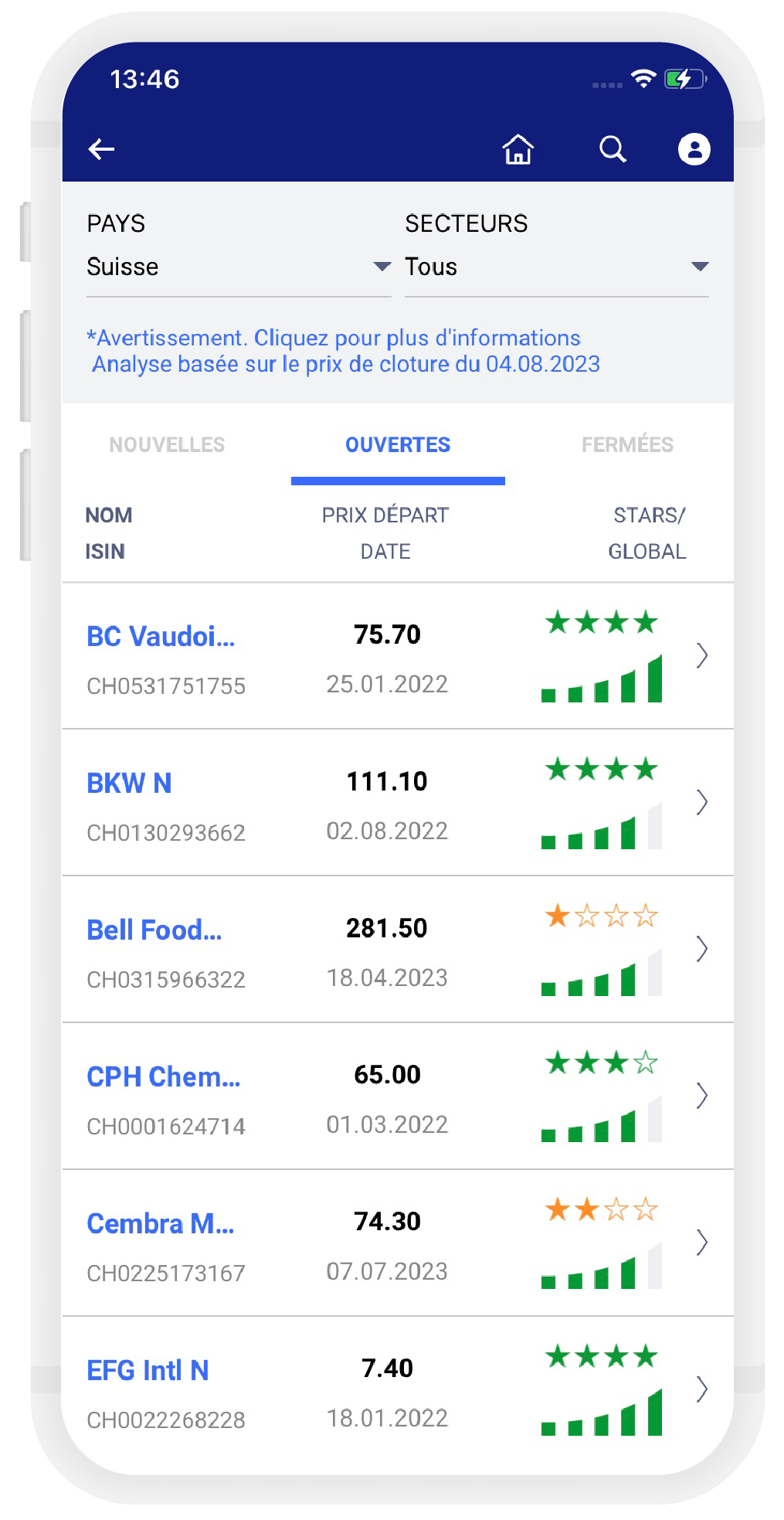Expand details for EFG Intl N via chevron
Image resolution: width=784 pixels, height=1520 pixels.
pos(703,1389)
